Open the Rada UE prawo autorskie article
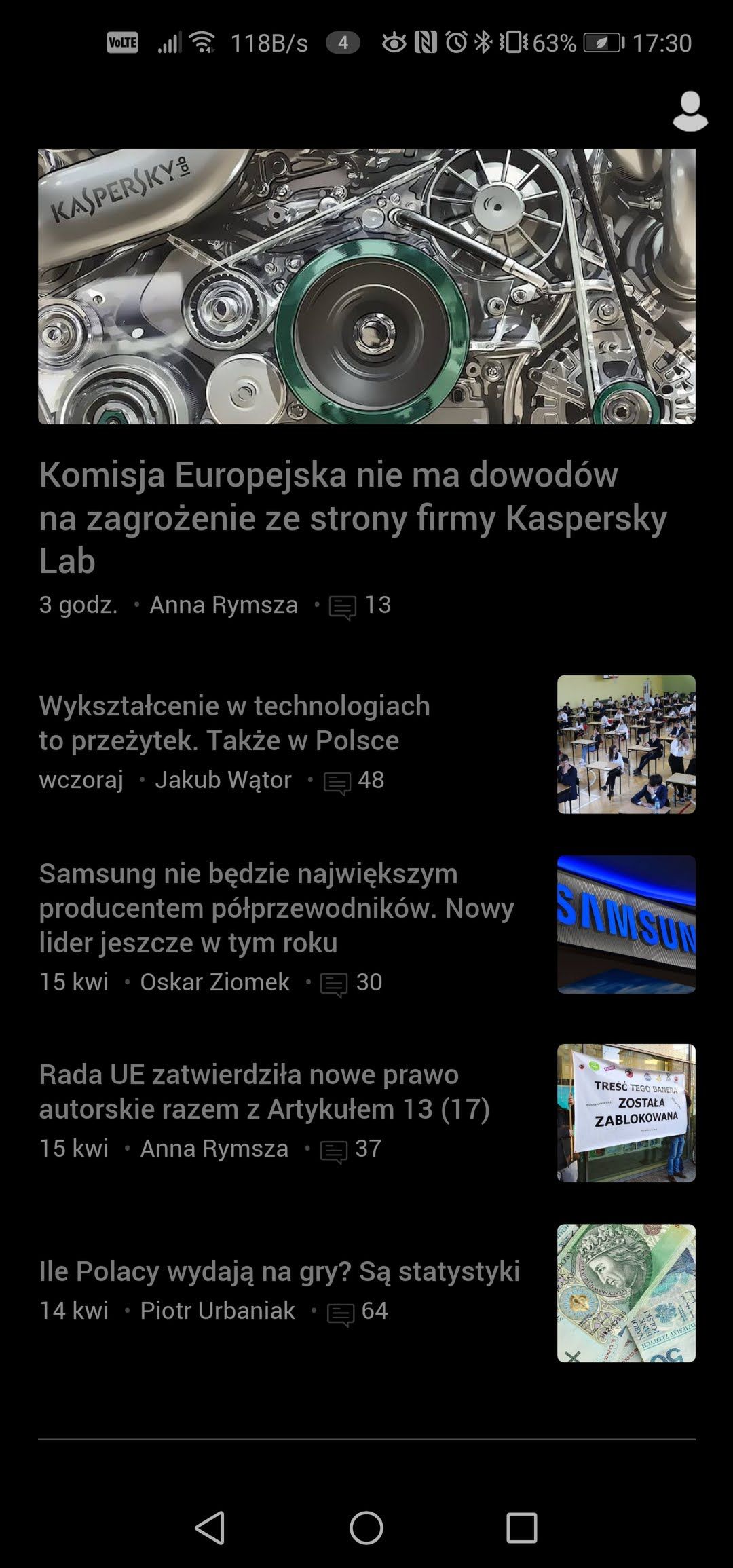Screen dimensions: 733x1568 coord(264,1091)
